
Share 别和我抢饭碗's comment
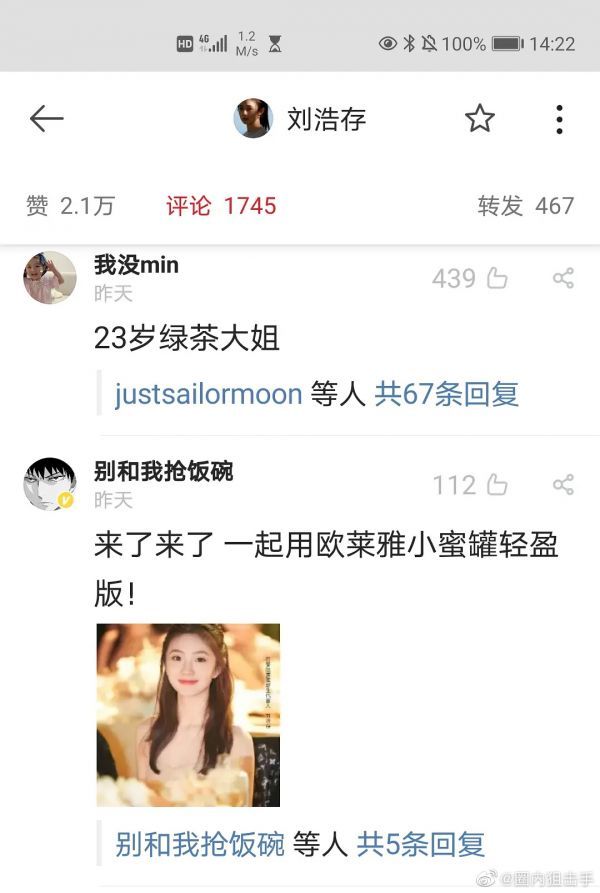click(x=563, y=485)
